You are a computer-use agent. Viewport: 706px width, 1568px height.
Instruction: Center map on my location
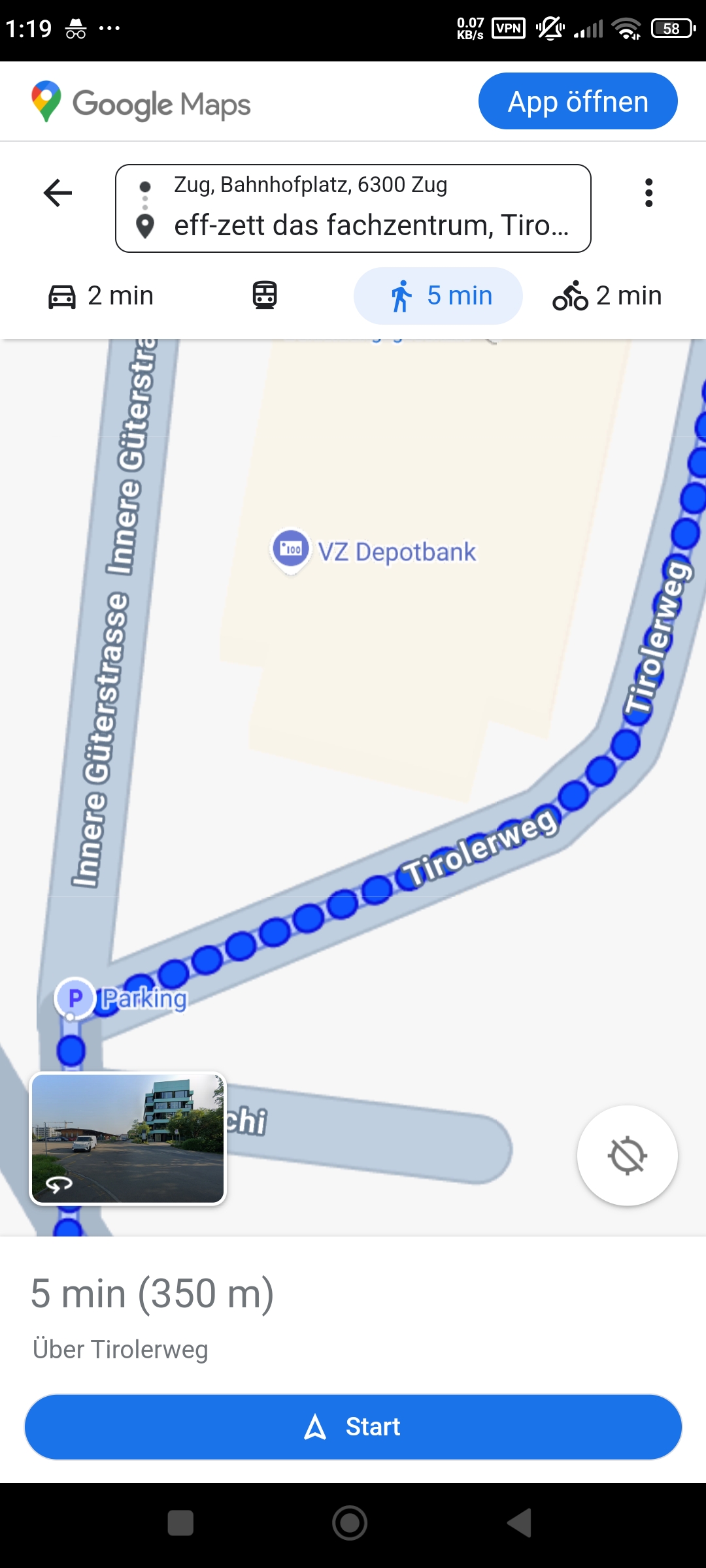coord(627,1155)
